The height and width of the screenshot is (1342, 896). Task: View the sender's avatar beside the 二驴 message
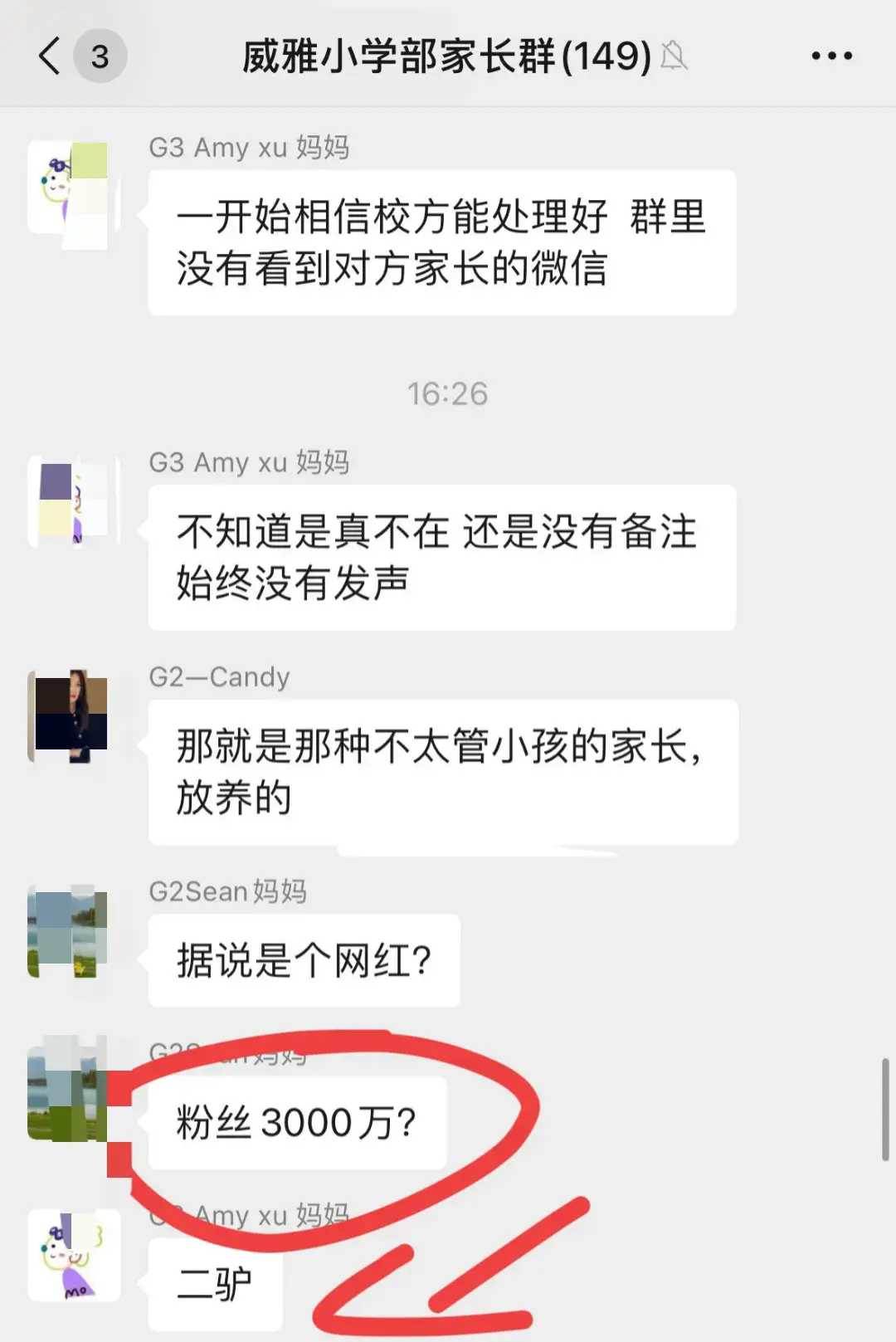73,1255
